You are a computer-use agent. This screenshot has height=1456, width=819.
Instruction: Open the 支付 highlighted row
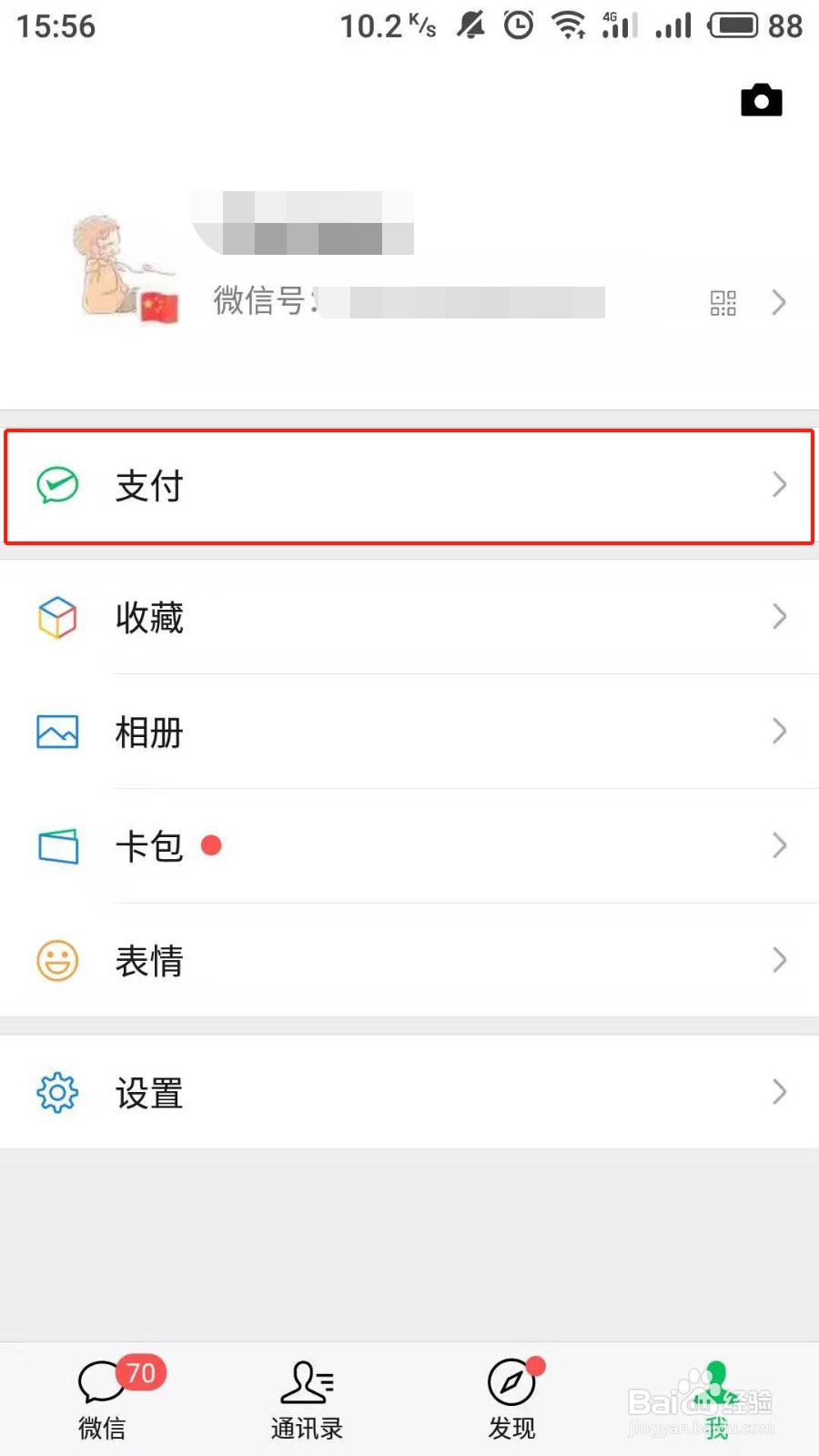click(409, 486)
